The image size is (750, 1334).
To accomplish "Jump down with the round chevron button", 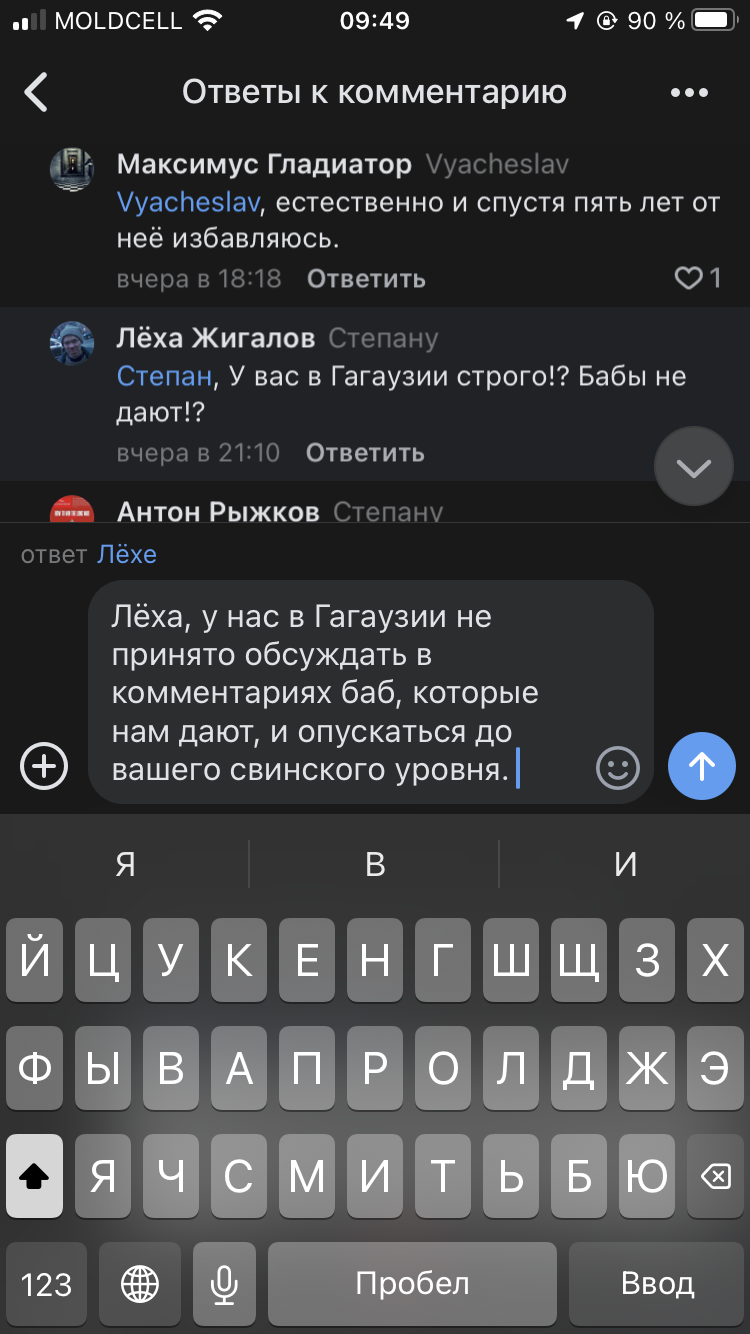I will (x=693, y=467).
